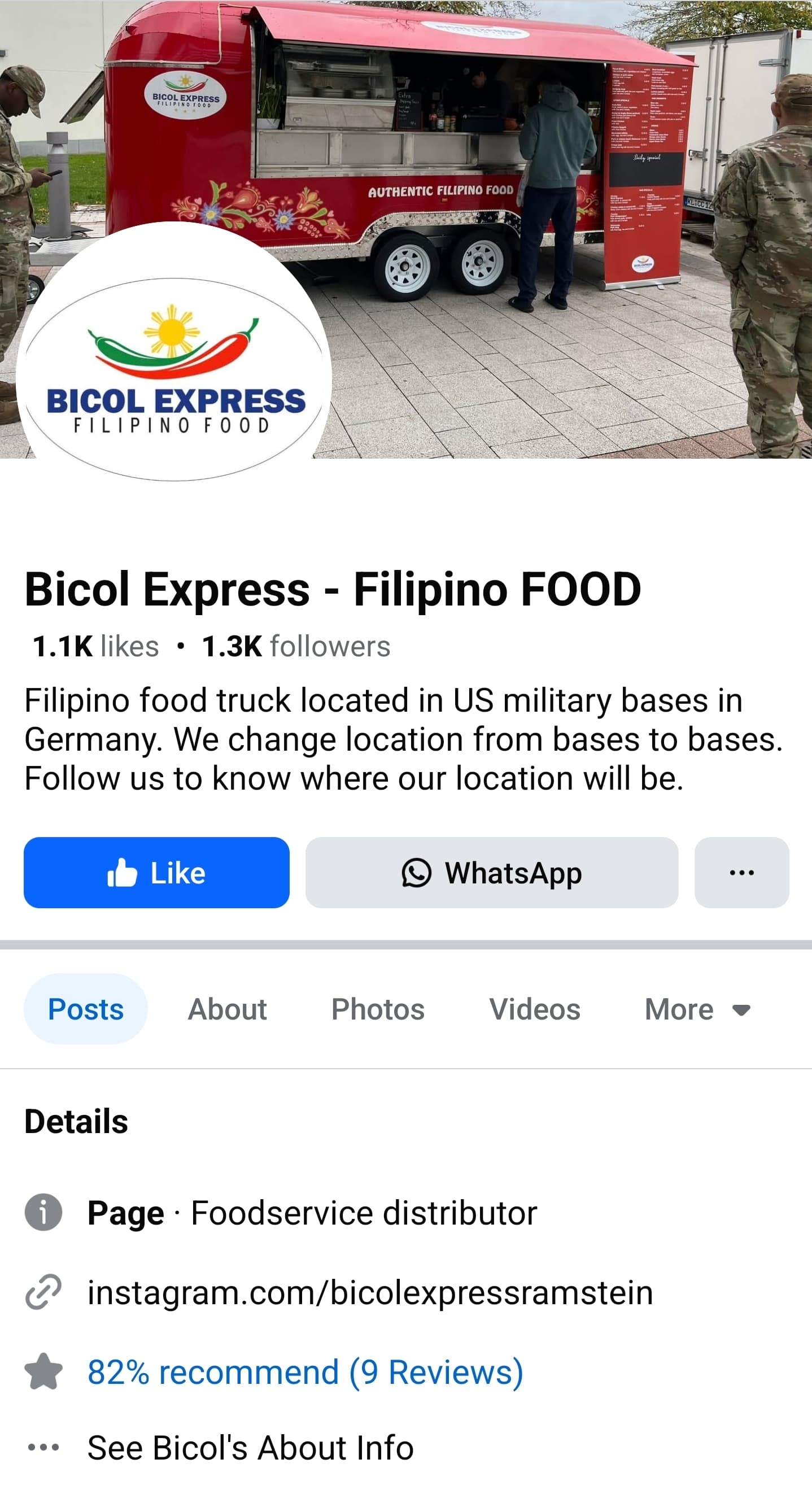Switch to the About tab
This screenshot has width=812, height=1507.
227,1009
